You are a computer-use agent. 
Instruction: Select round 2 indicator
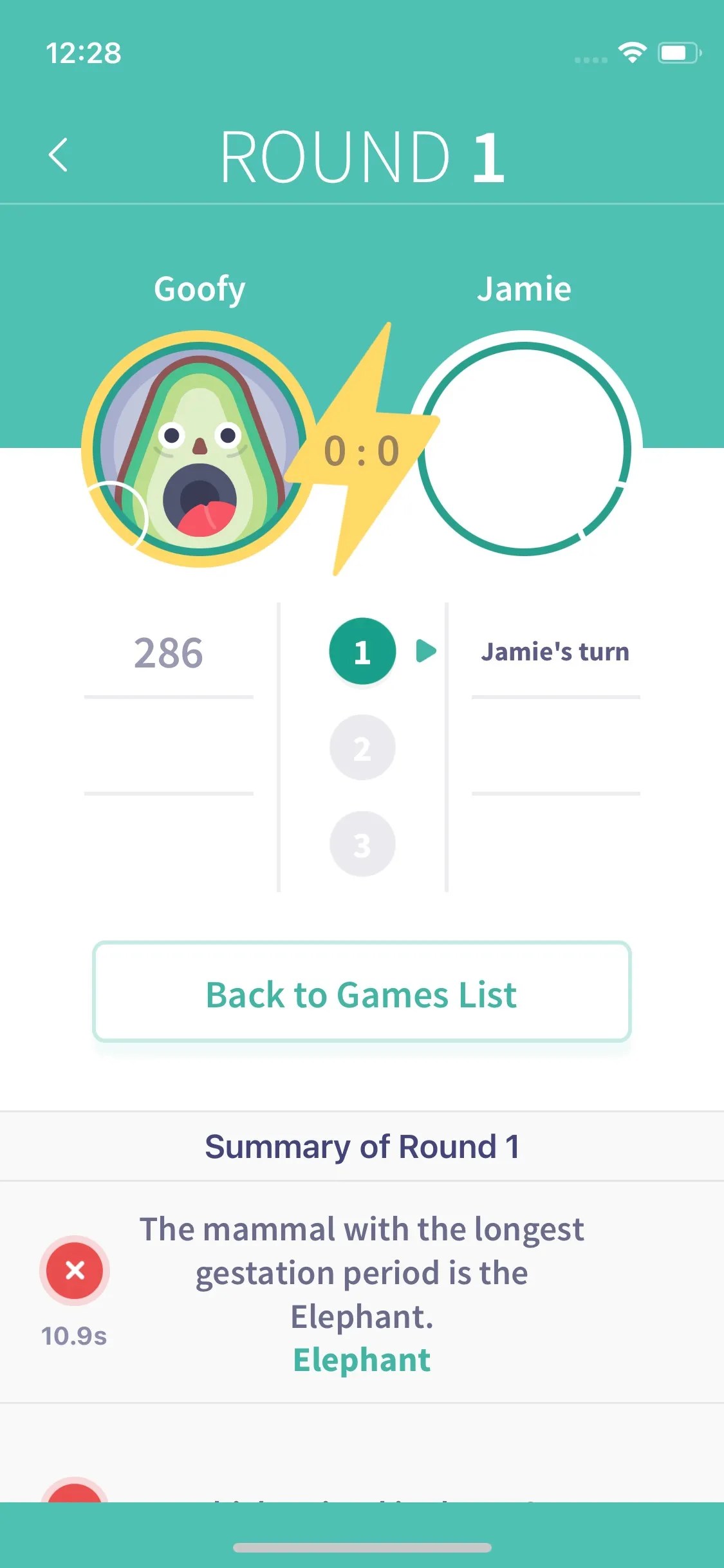362,747
